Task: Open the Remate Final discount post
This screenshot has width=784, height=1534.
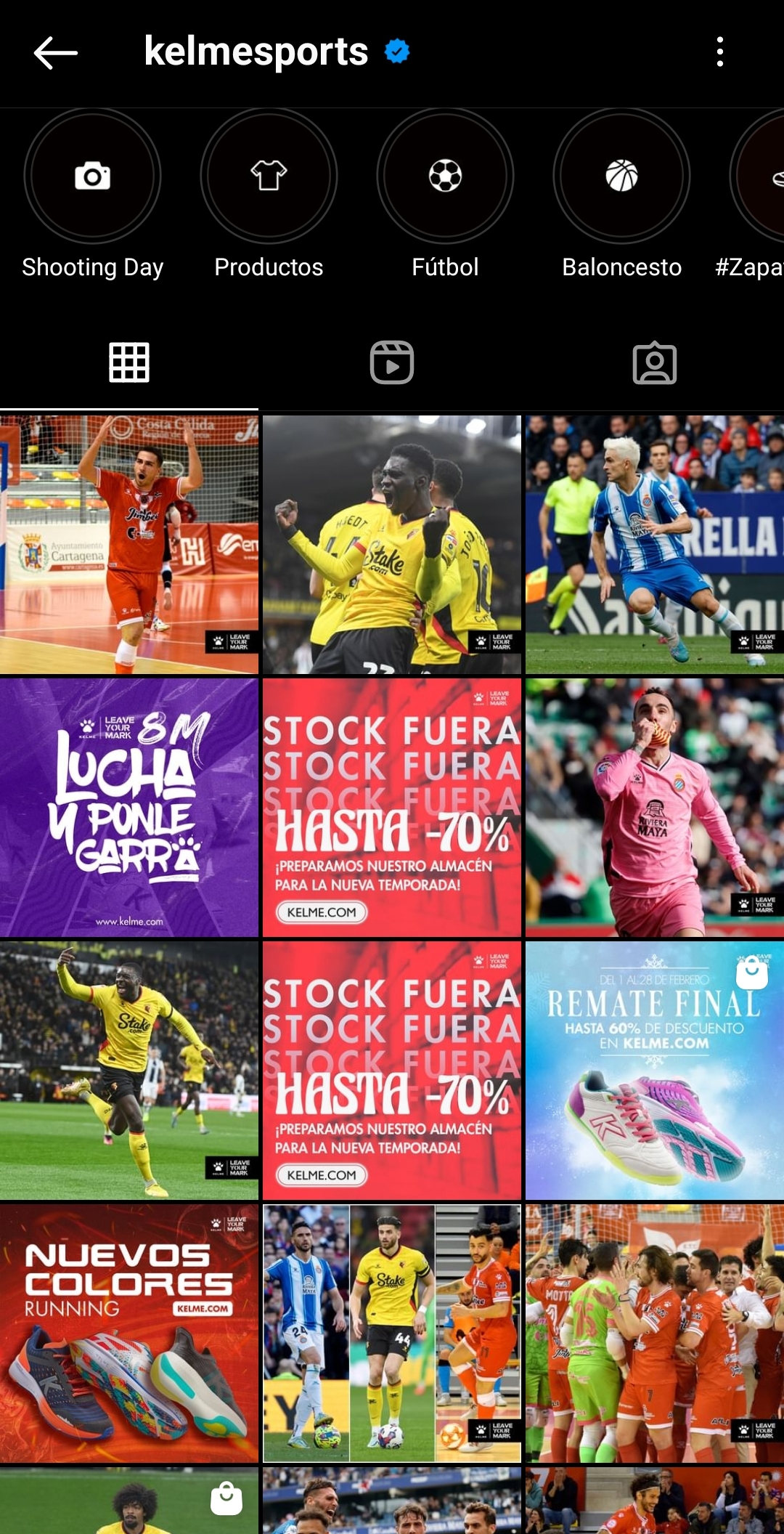Action: pos(655,1071)
